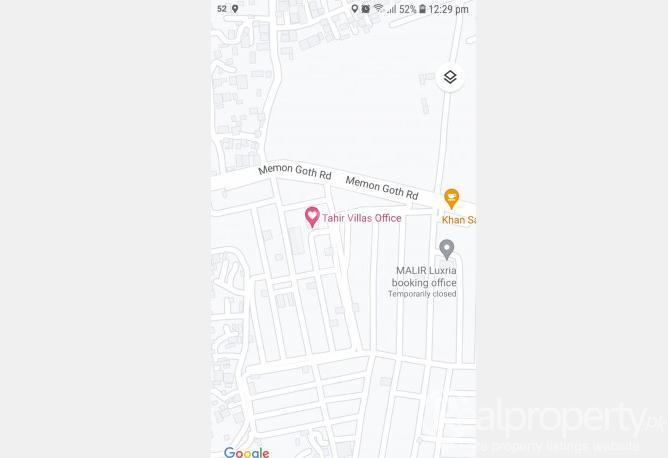Open the MALIR Luxria booking office marker
This screenshot has width=668, height=458.
coord(447,248)
